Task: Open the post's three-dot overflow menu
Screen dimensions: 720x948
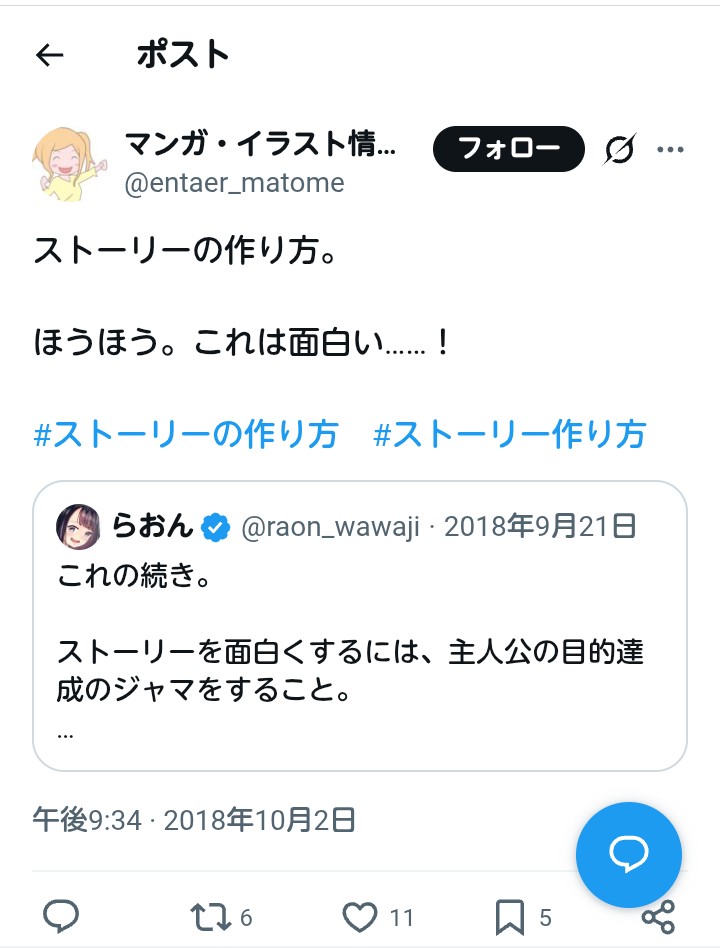Action: (670, 151)
